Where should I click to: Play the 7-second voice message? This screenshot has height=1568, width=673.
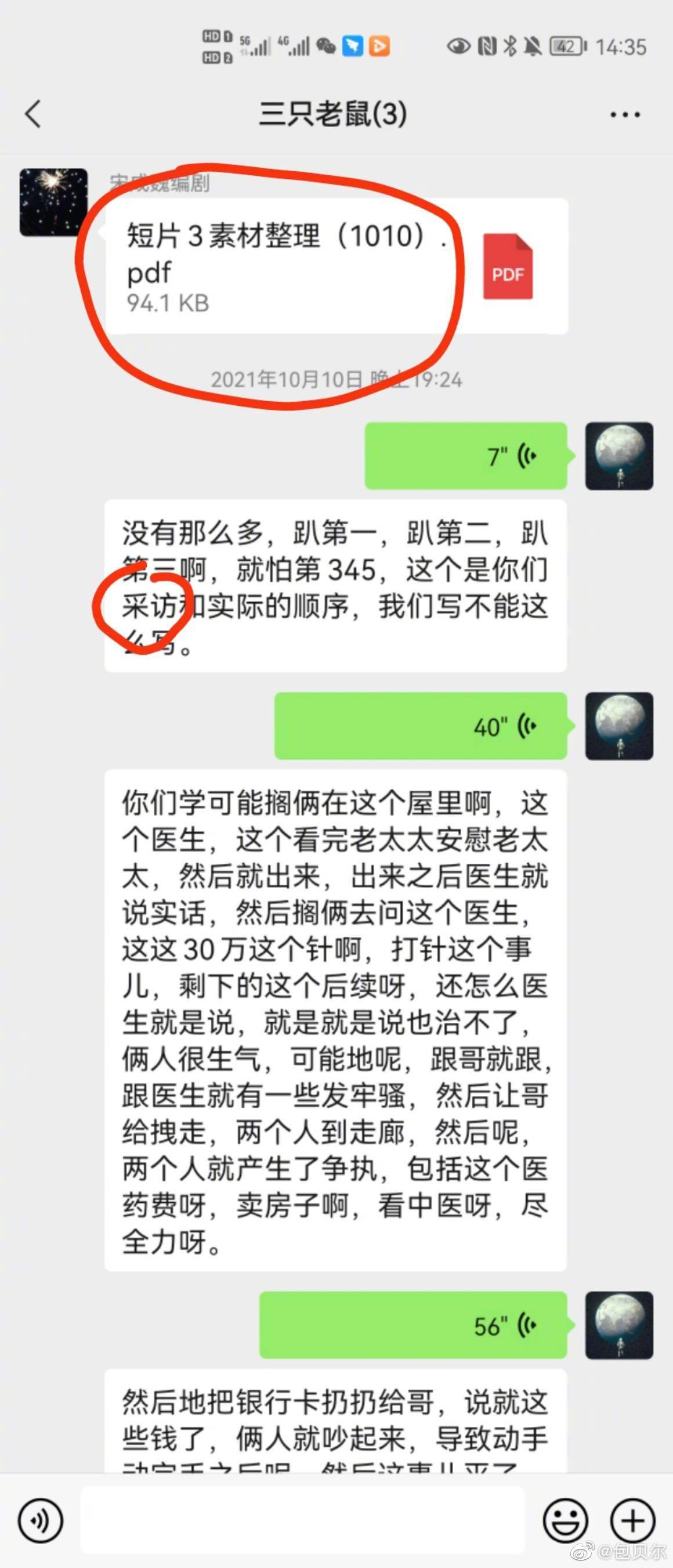465,455
